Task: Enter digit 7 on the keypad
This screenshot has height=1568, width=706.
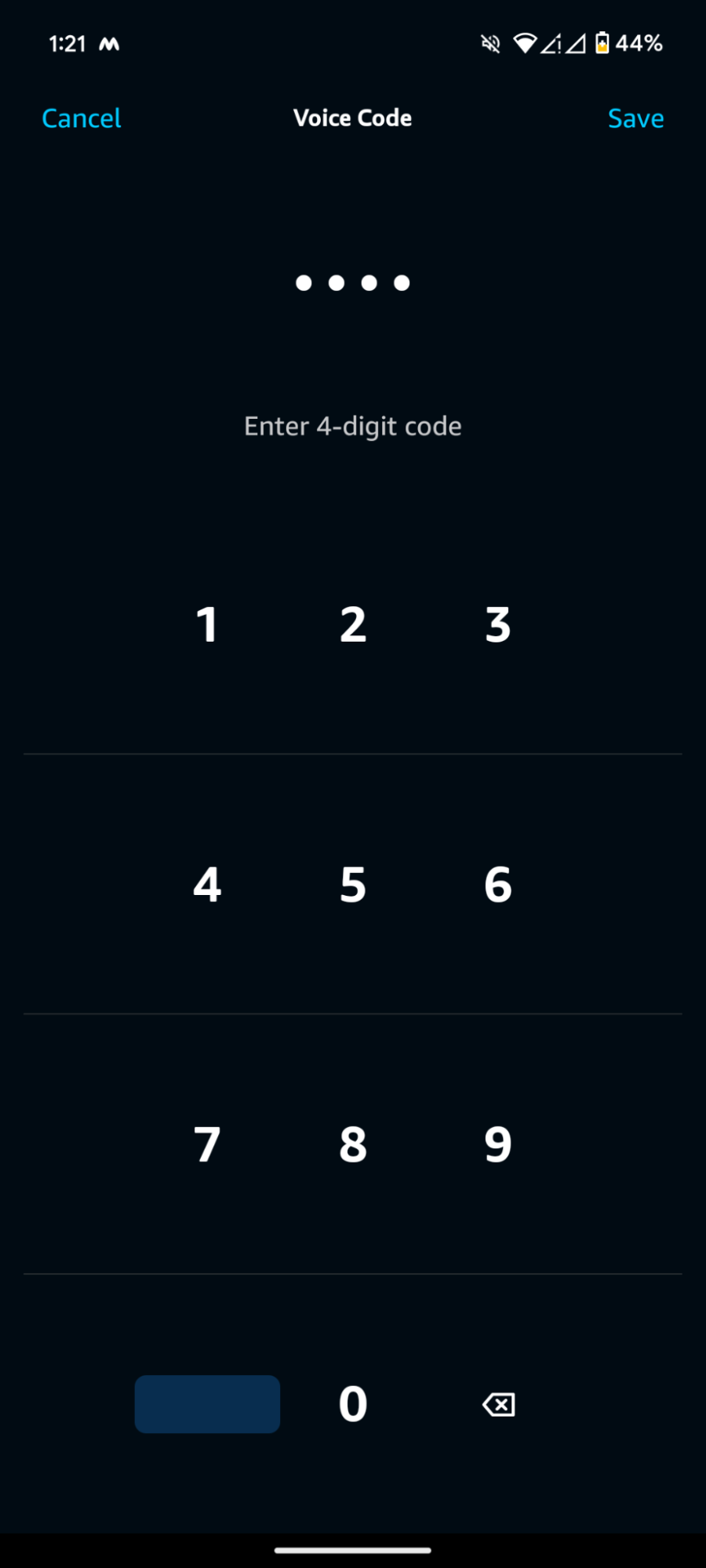Action: [x=207, y=1144]
